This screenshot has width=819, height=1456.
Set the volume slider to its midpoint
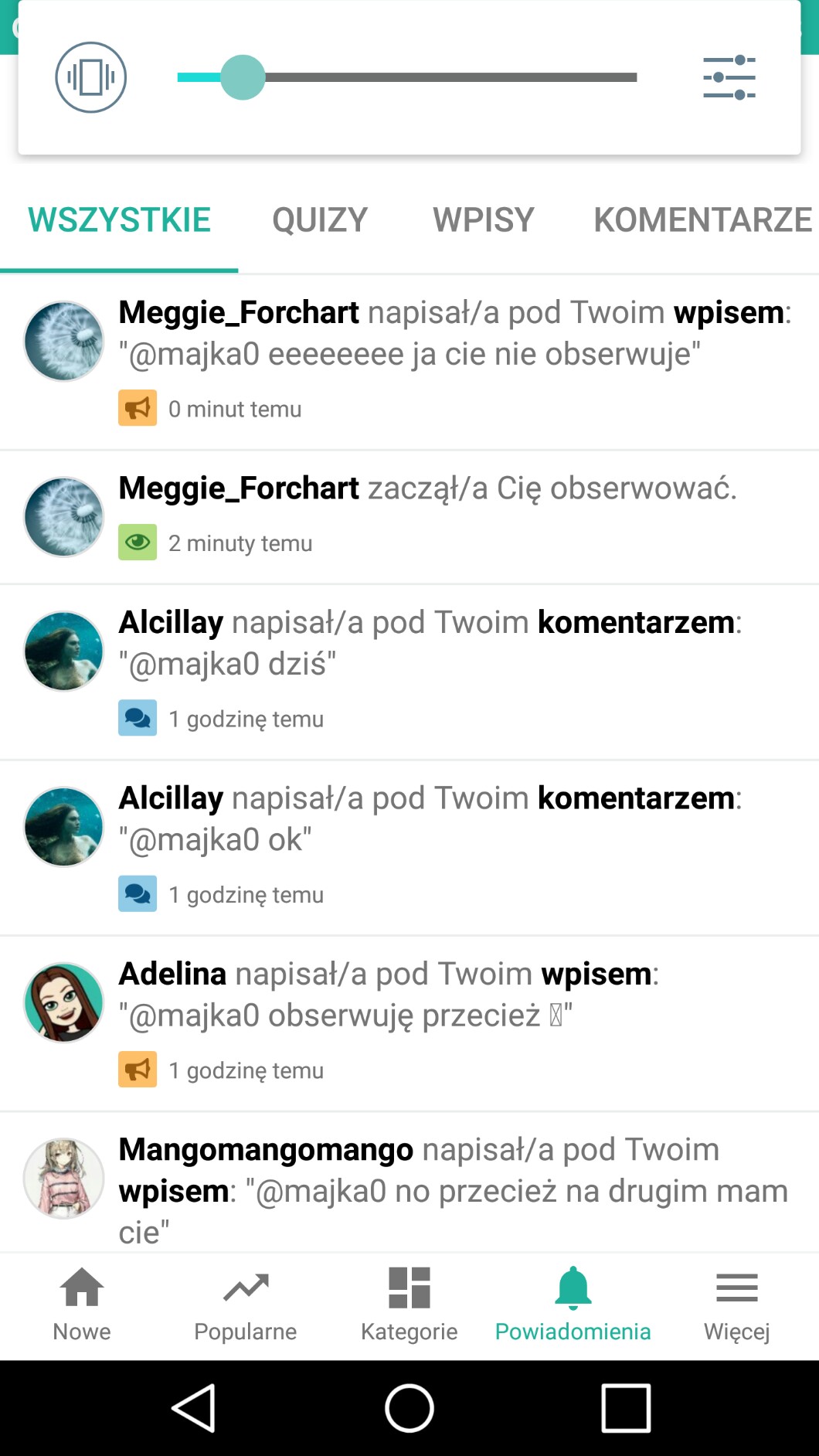407,77
